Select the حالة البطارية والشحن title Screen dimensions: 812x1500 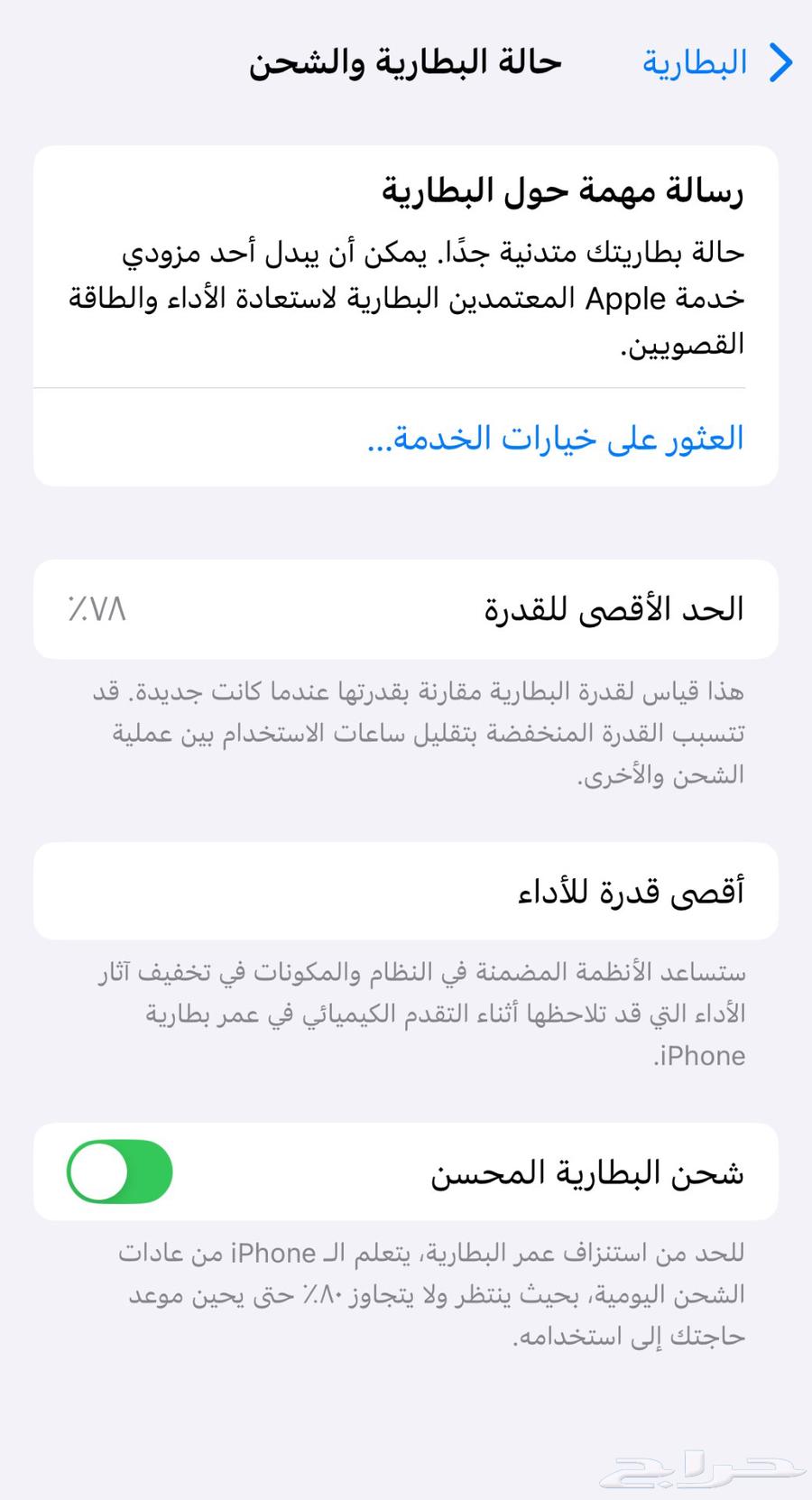click(x=406, y=63)
